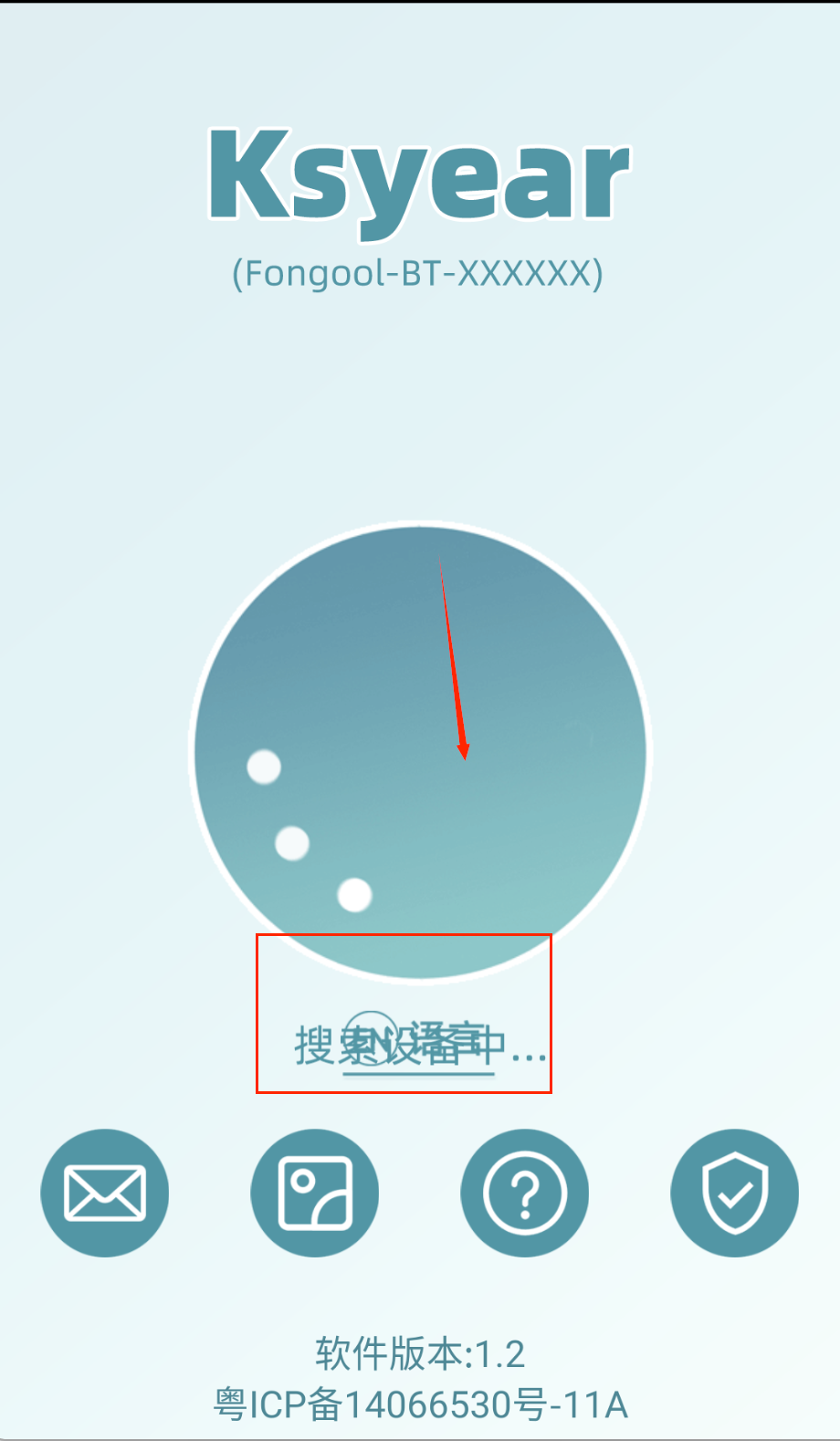The width and height of the screenshot is (840, 1441).
Task: Tap inside the red highlighted box
Action: click(404, 1012)
